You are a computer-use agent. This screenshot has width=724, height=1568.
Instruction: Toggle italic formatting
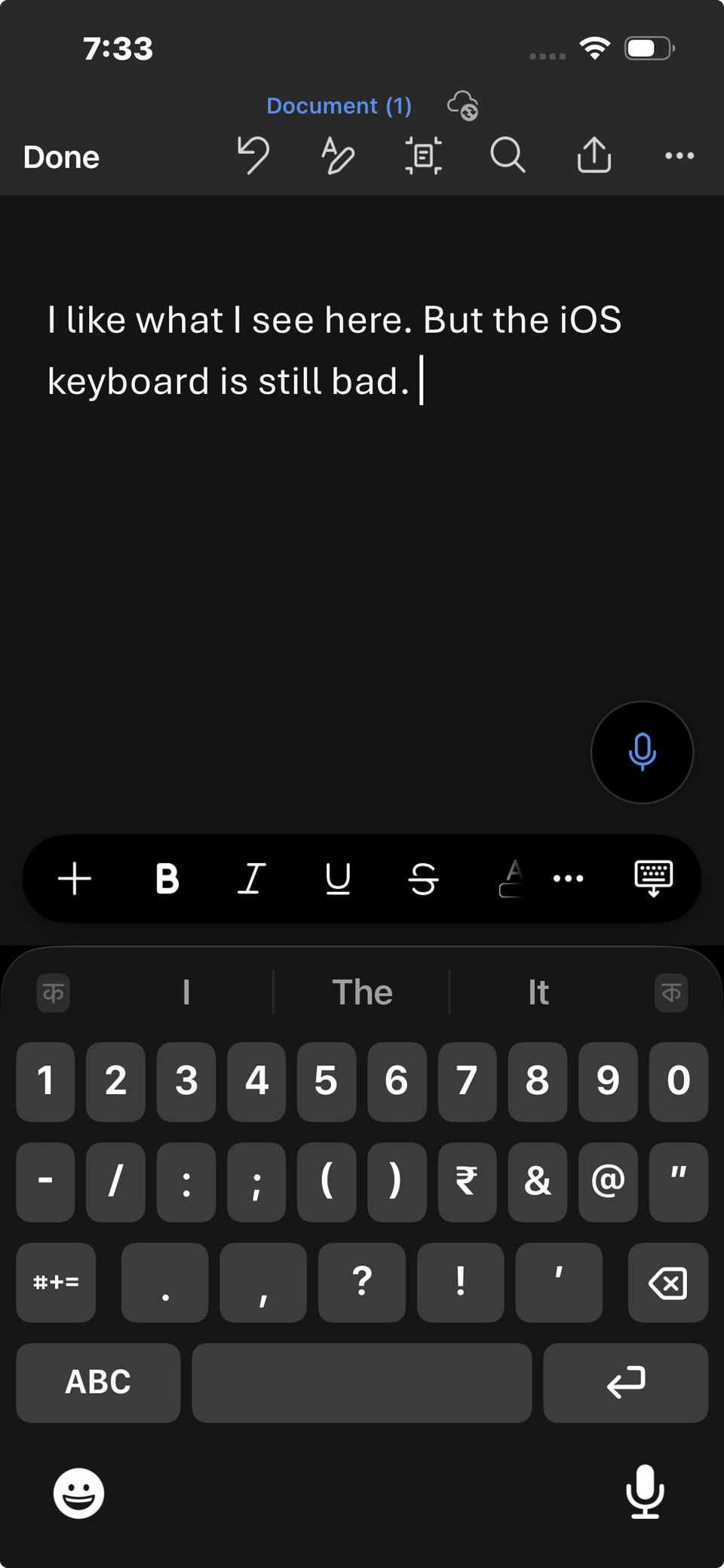[251, 878]
